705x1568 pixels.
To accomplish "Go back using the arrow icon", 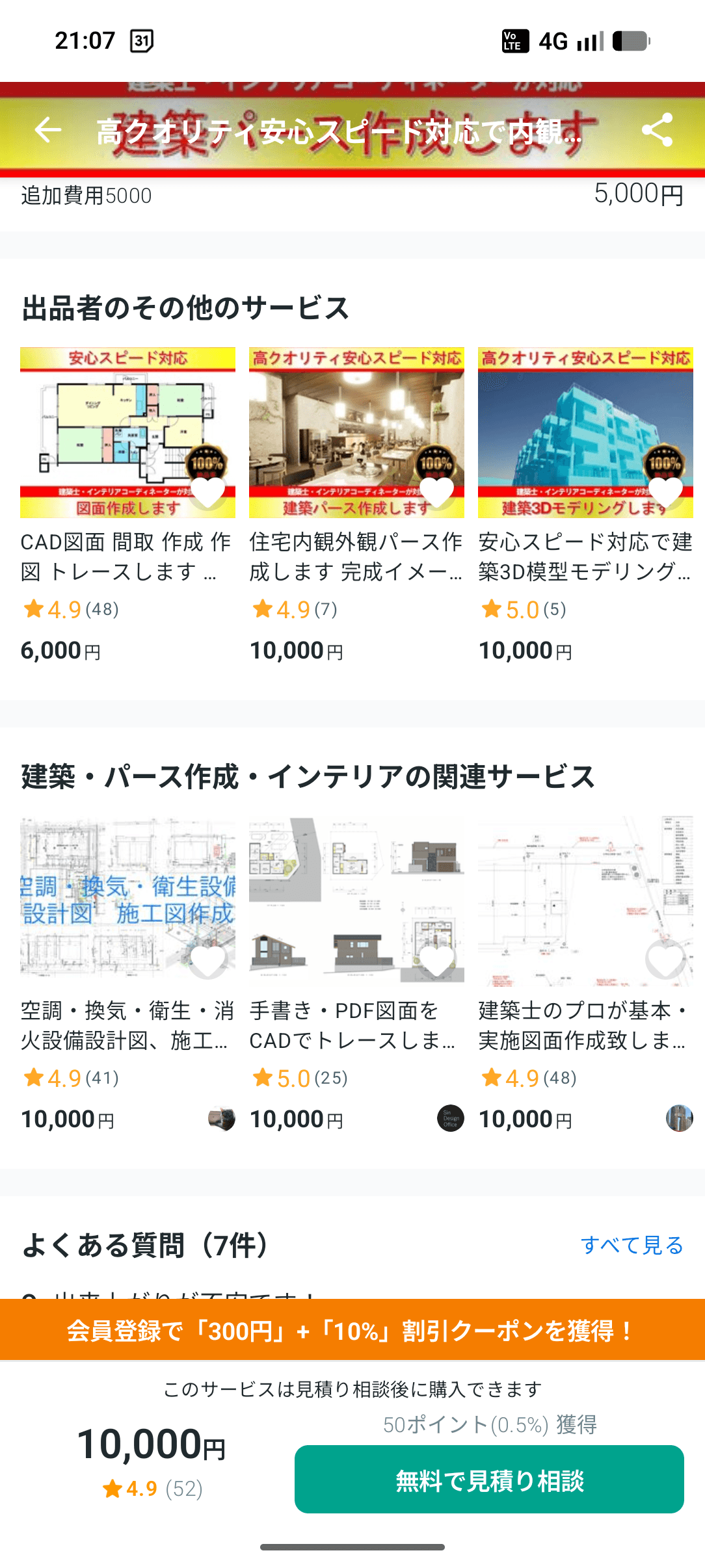I will click(x=47, y=130).
